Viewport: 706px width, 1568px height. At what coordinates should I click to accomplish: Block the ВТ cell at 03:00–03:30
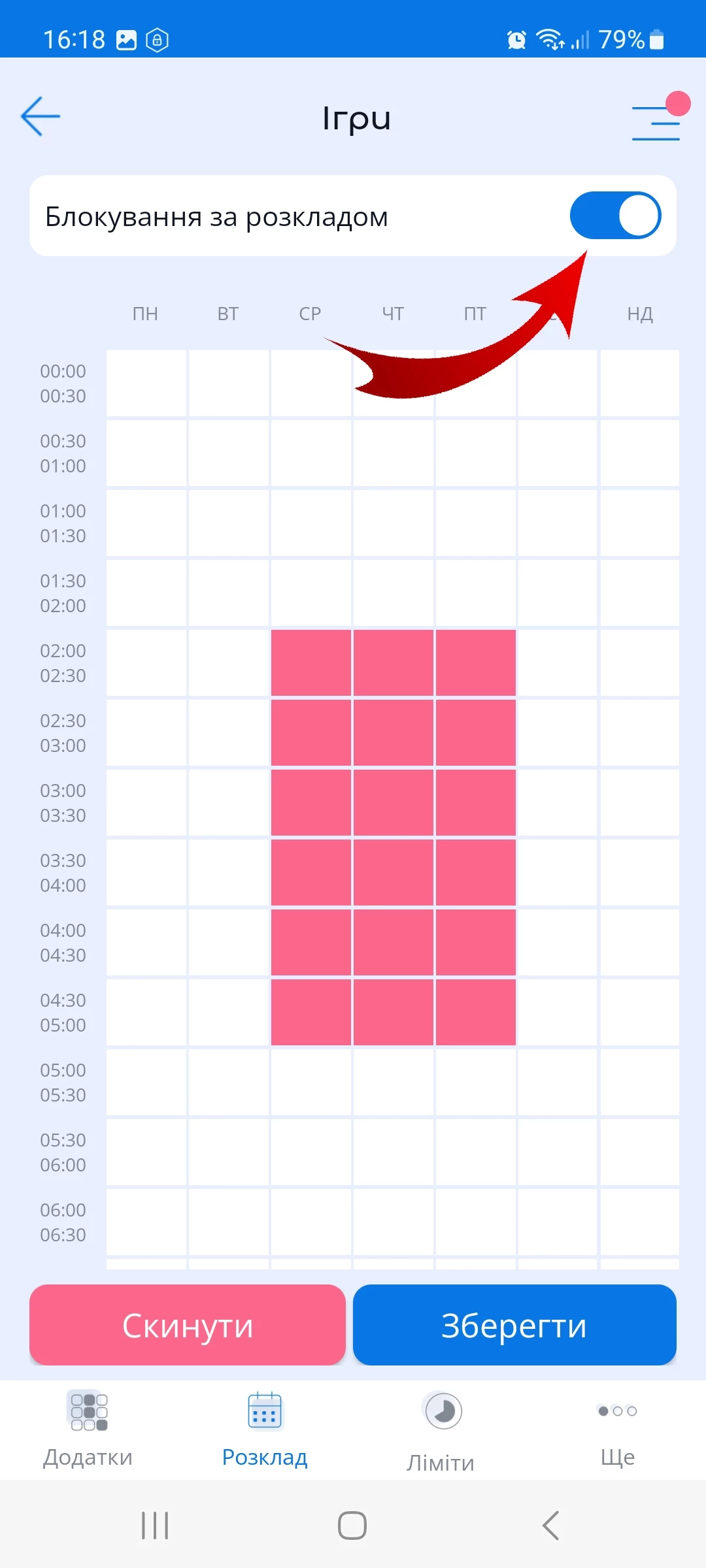(229, 802)
